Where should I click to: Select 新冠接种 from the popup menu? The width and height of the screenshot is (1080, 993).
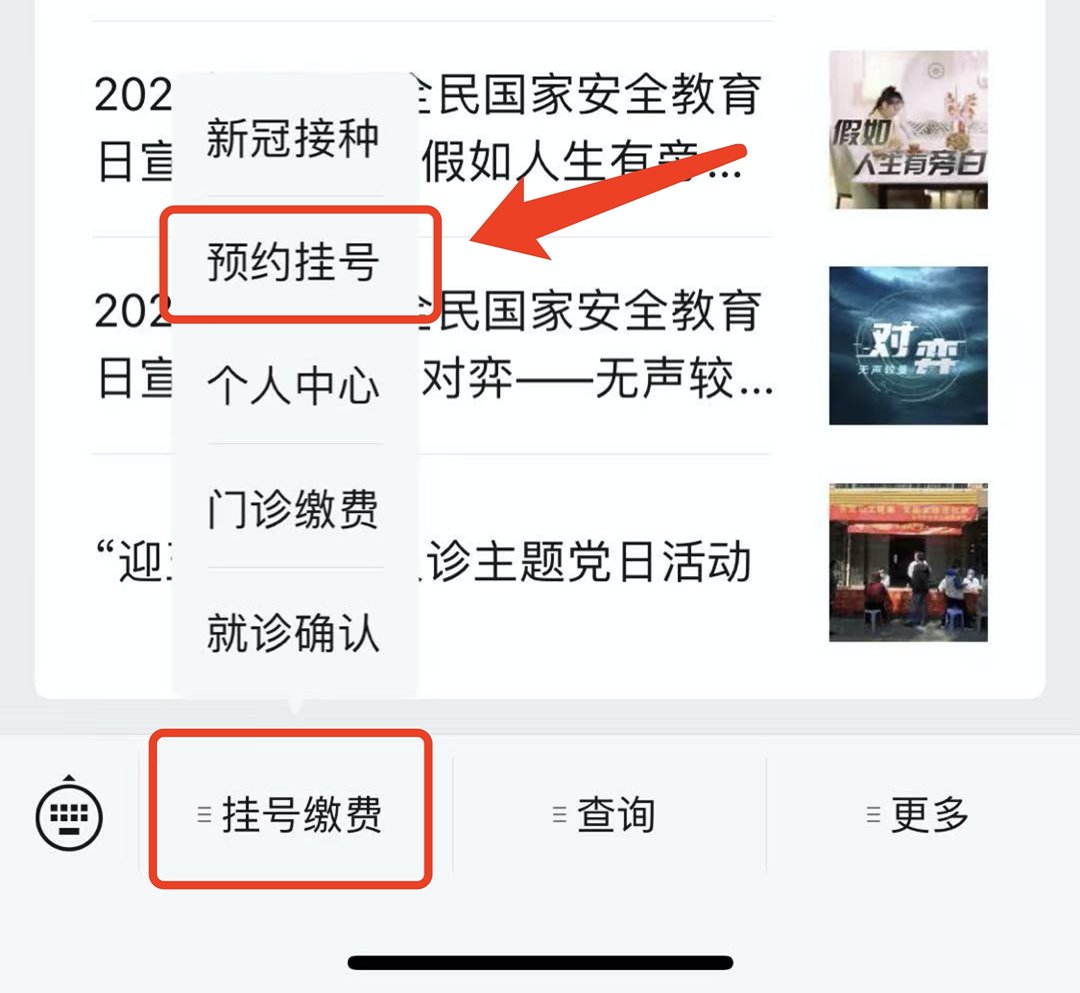point(293,137)
